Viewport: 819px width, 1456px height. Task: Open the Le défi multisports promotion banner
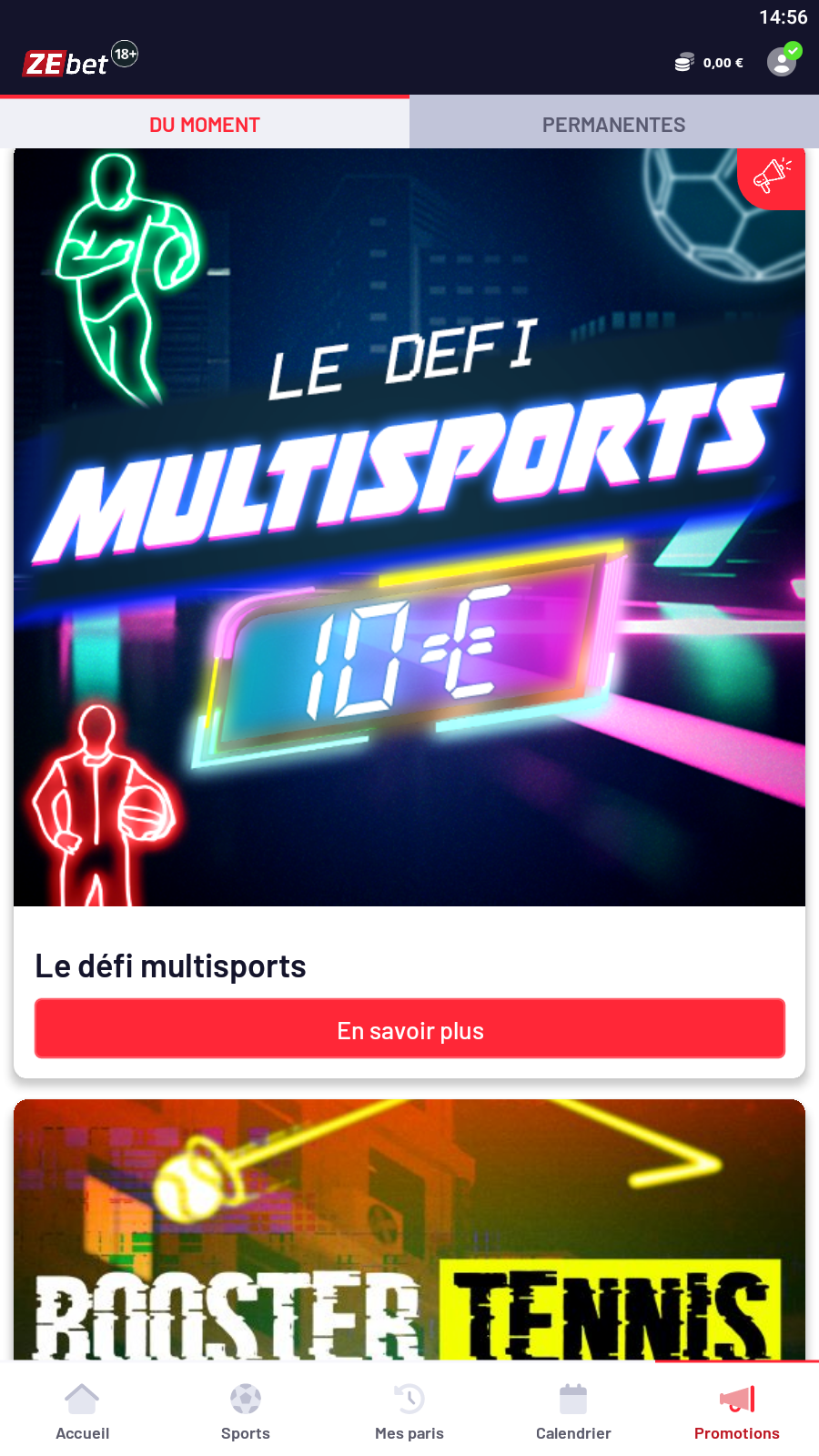click(409, 528)
